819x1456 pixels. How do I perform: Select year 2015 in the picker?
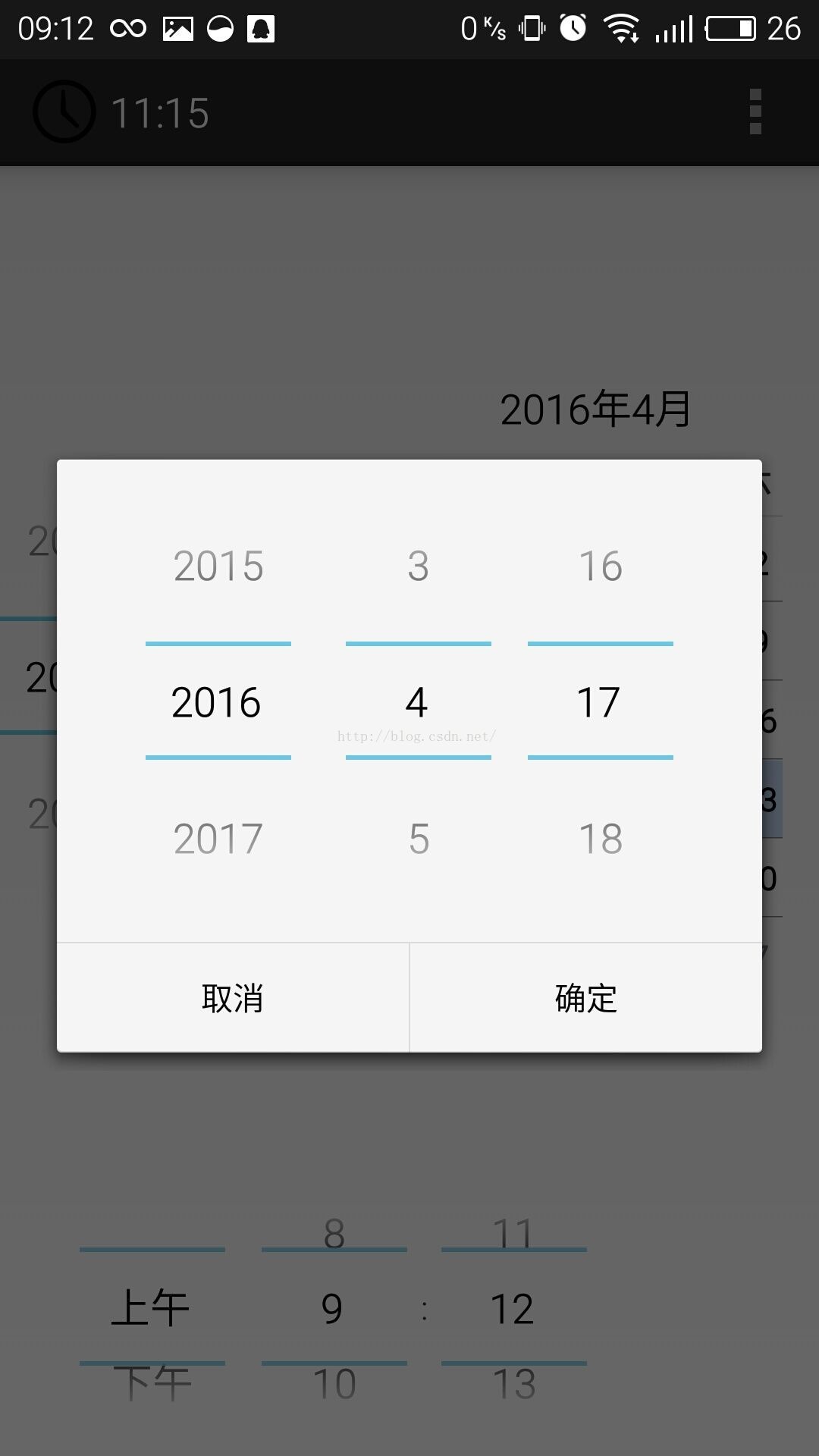click(x=218, y=566)
